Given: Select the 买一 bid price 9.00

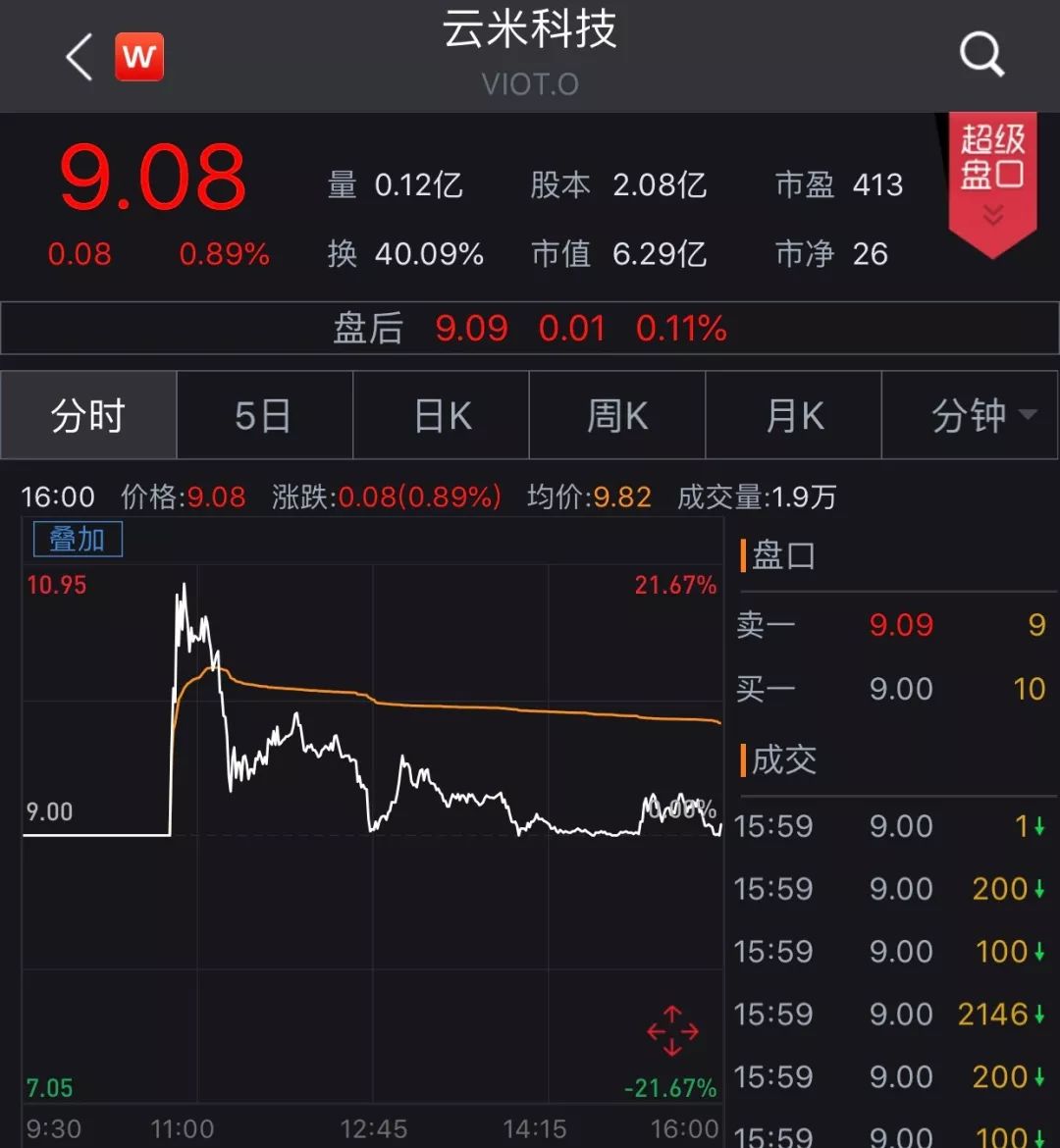Looking at the screenshot, I should [901, 689].
